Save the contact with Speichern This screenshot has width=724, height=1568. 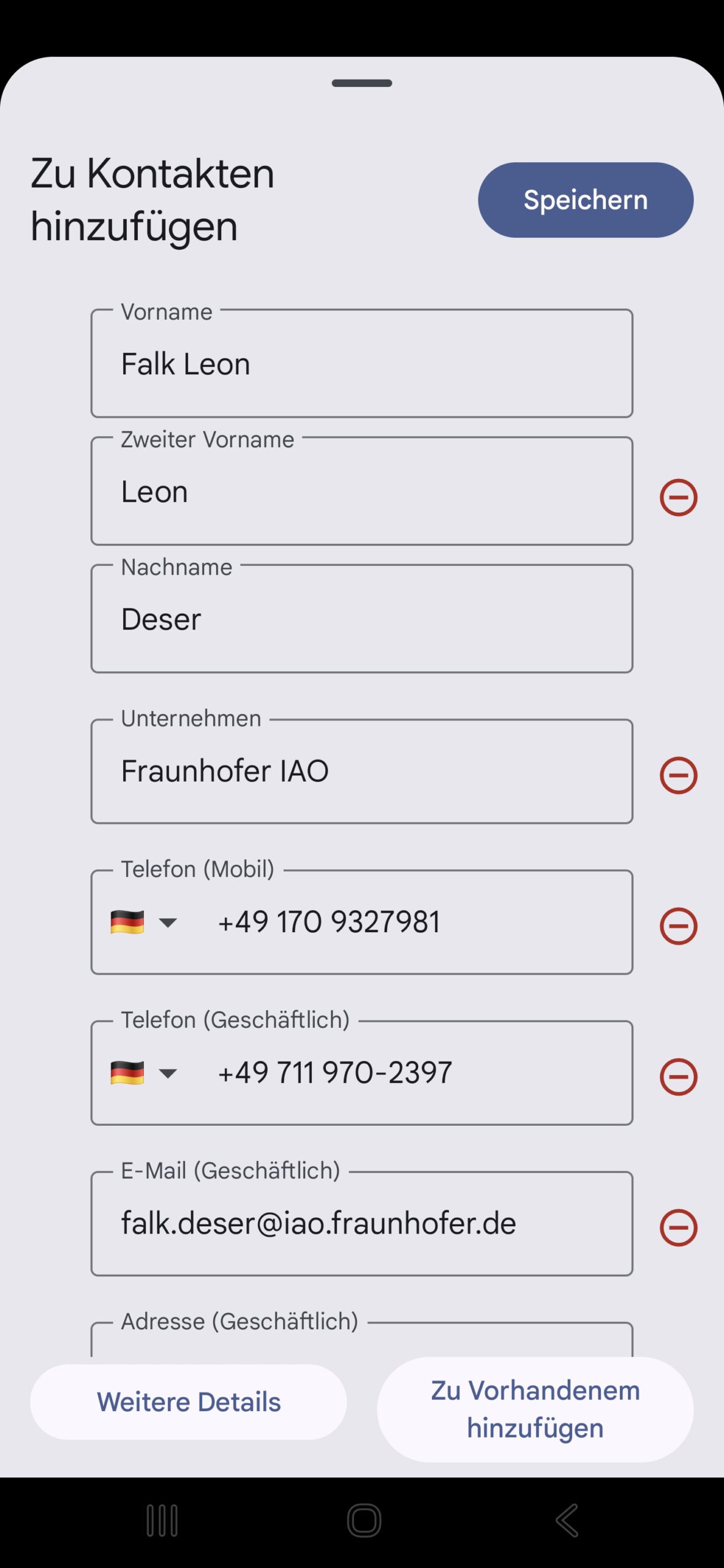point(585,200)
